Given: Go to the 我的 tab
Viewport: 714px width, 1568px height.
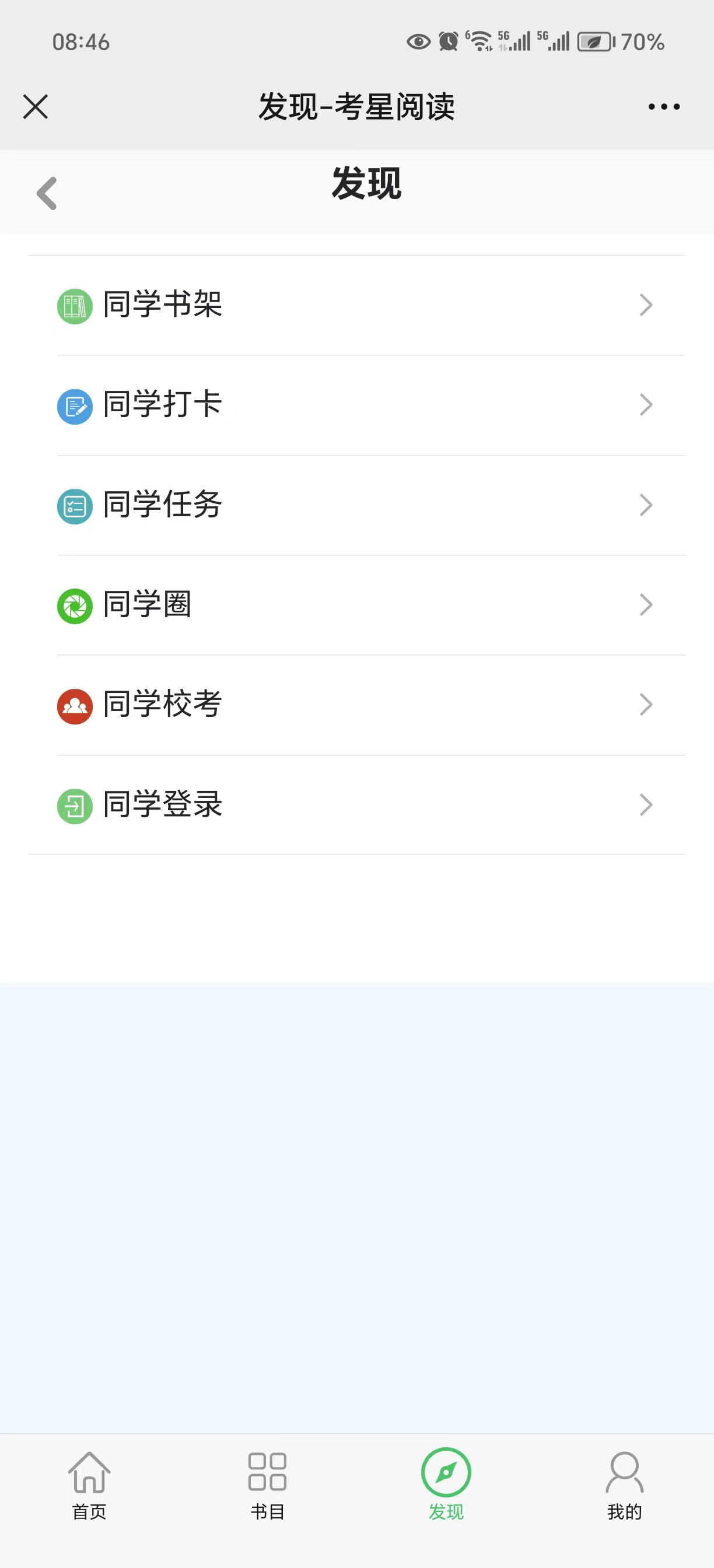Looking at the screenshot, I should pos(625,1485).
